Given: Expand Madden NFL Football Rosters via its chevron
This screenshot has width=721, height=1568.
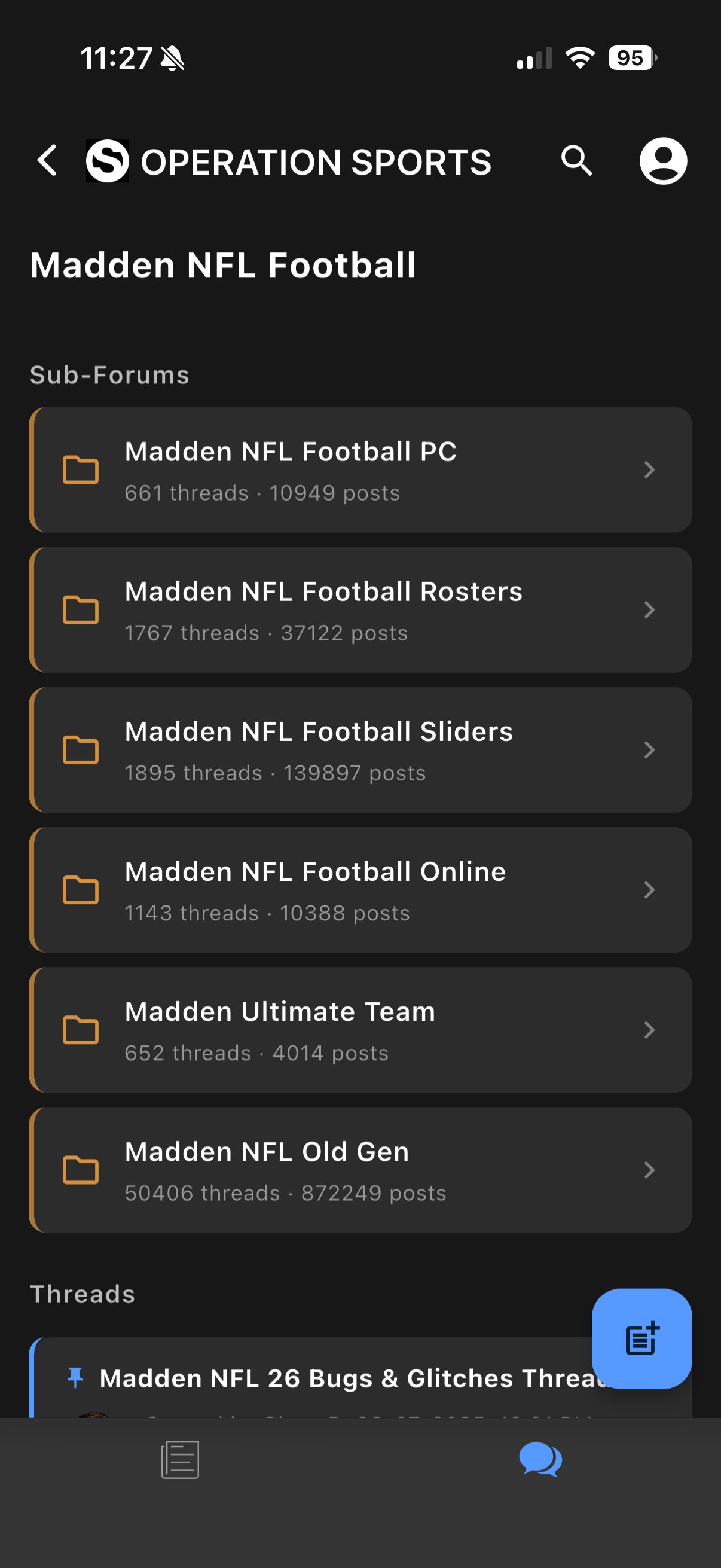Looking at the screenshot, I should click(650, 610).
